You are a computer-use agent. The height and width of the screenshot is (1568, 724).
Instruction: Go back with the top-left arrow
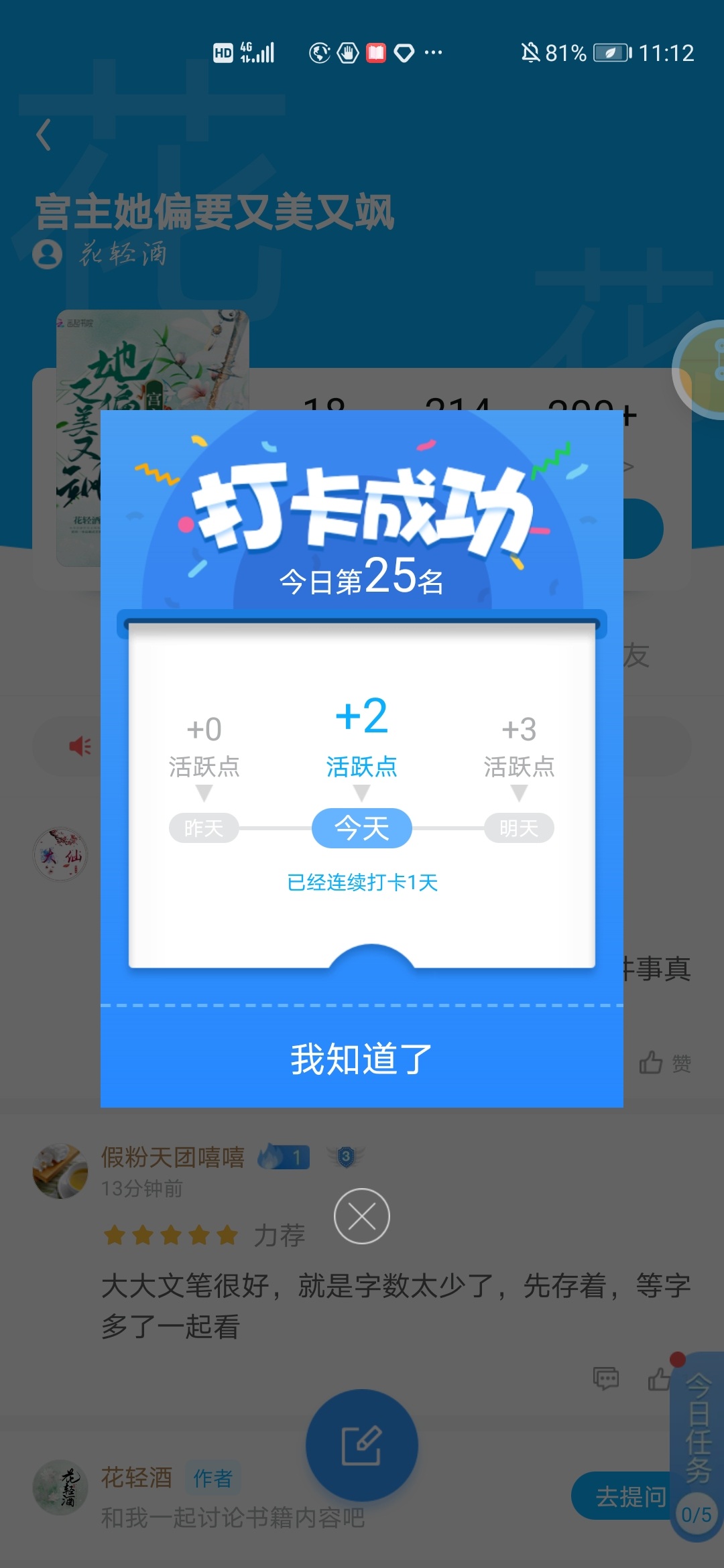[x=44, y=135]
